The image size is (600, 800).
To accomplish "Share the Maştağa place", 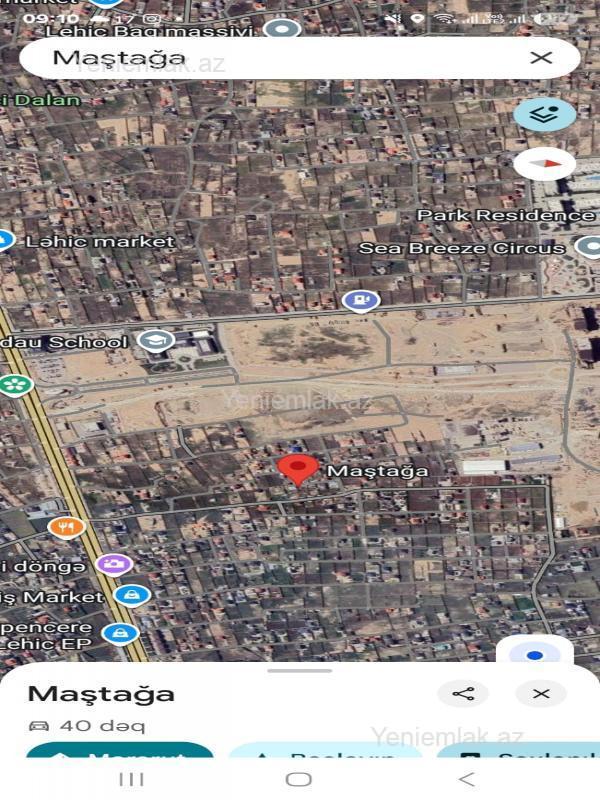I will (463, 693).
